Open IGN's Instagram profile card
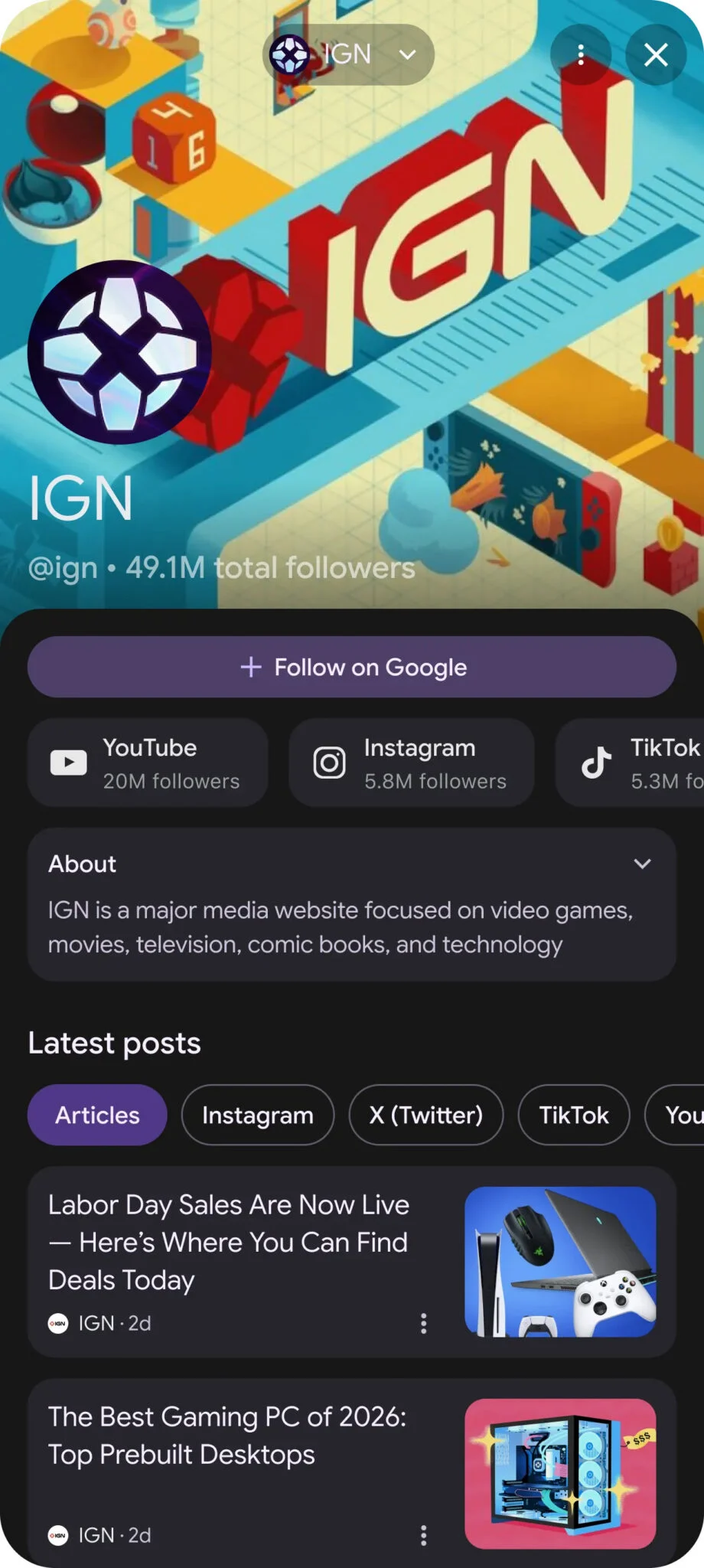The width and height of the screenshot is (704, 1568). coord(411,763)
